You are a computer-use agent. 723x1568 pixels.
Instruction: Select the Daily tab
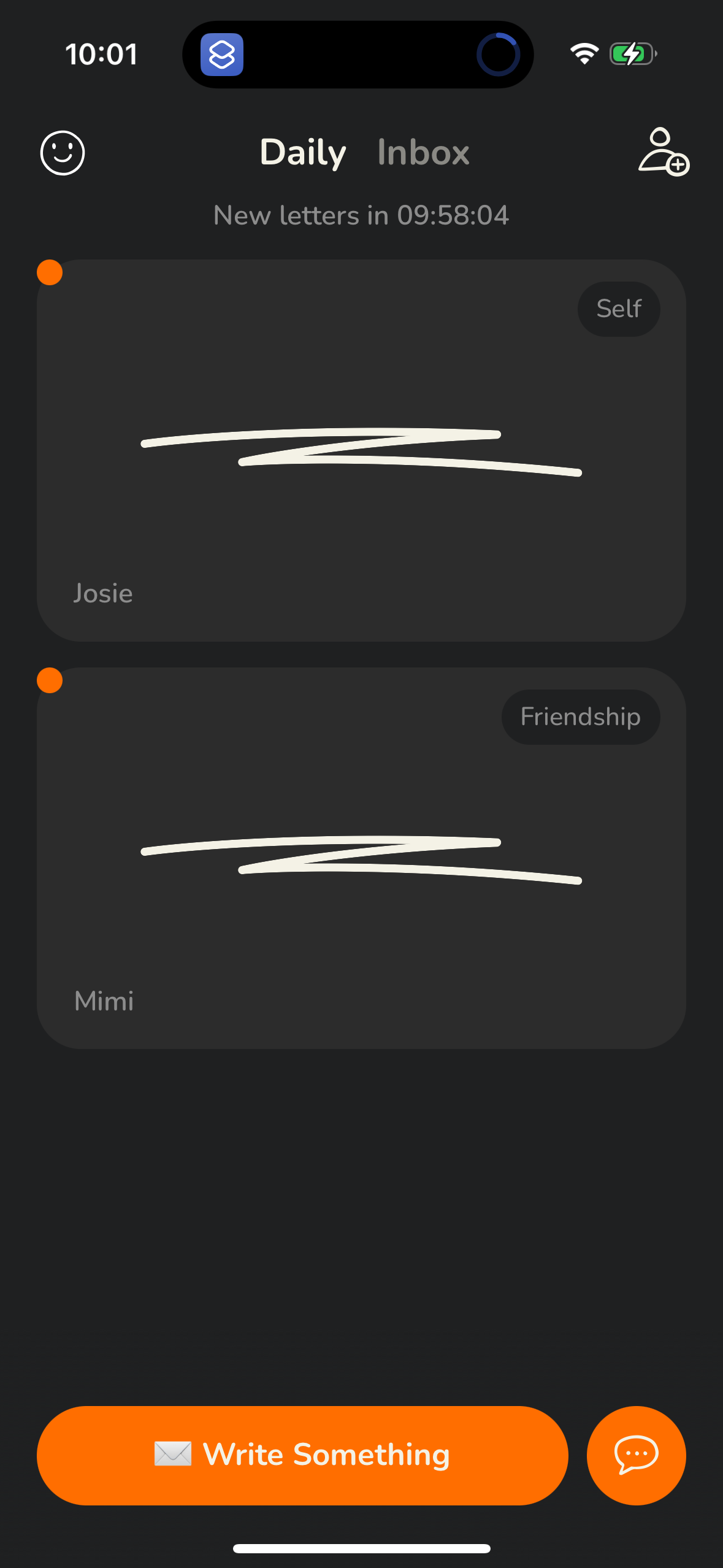(302, 153)
